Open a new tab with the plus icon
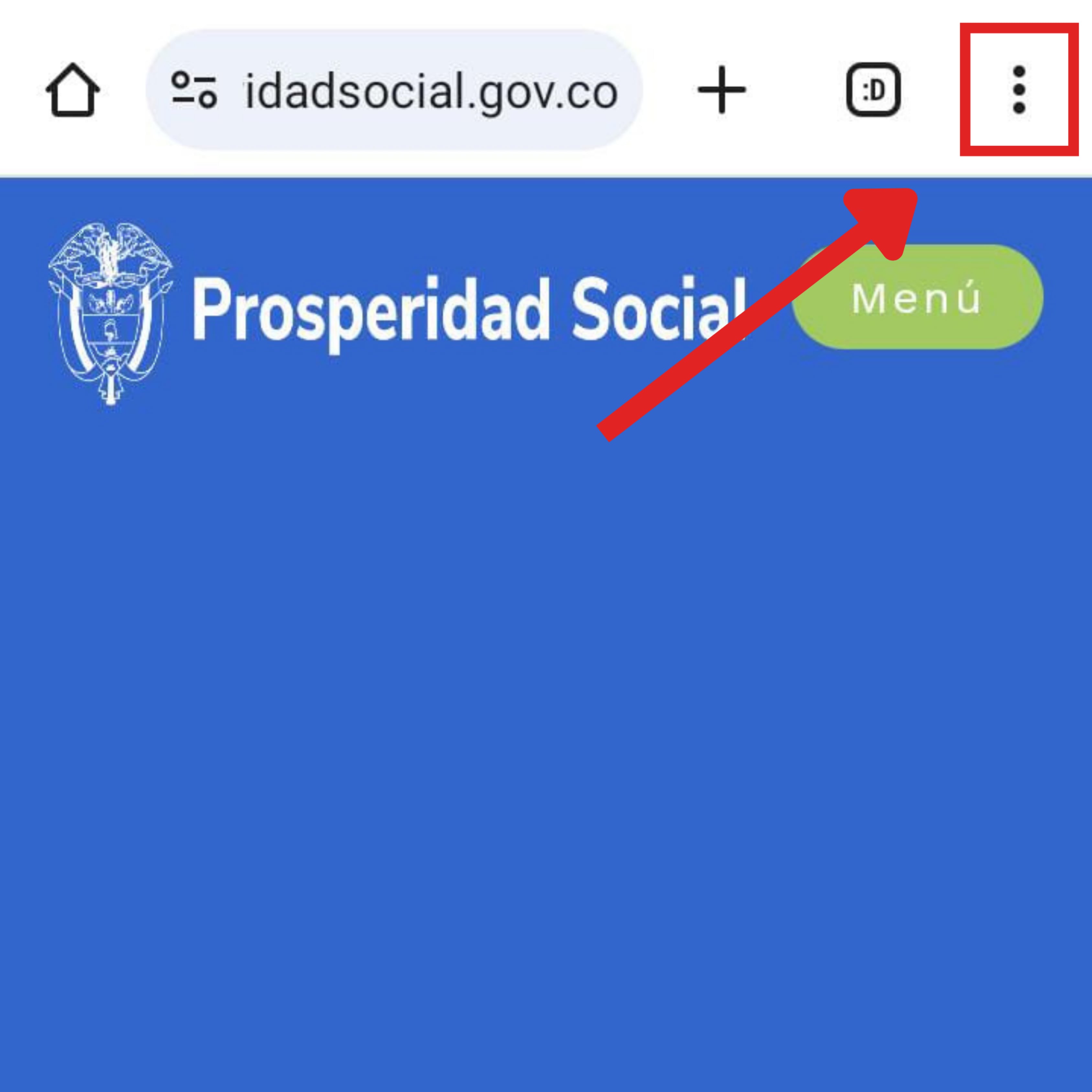The image size is (1092, 1092). coord(722,91)
